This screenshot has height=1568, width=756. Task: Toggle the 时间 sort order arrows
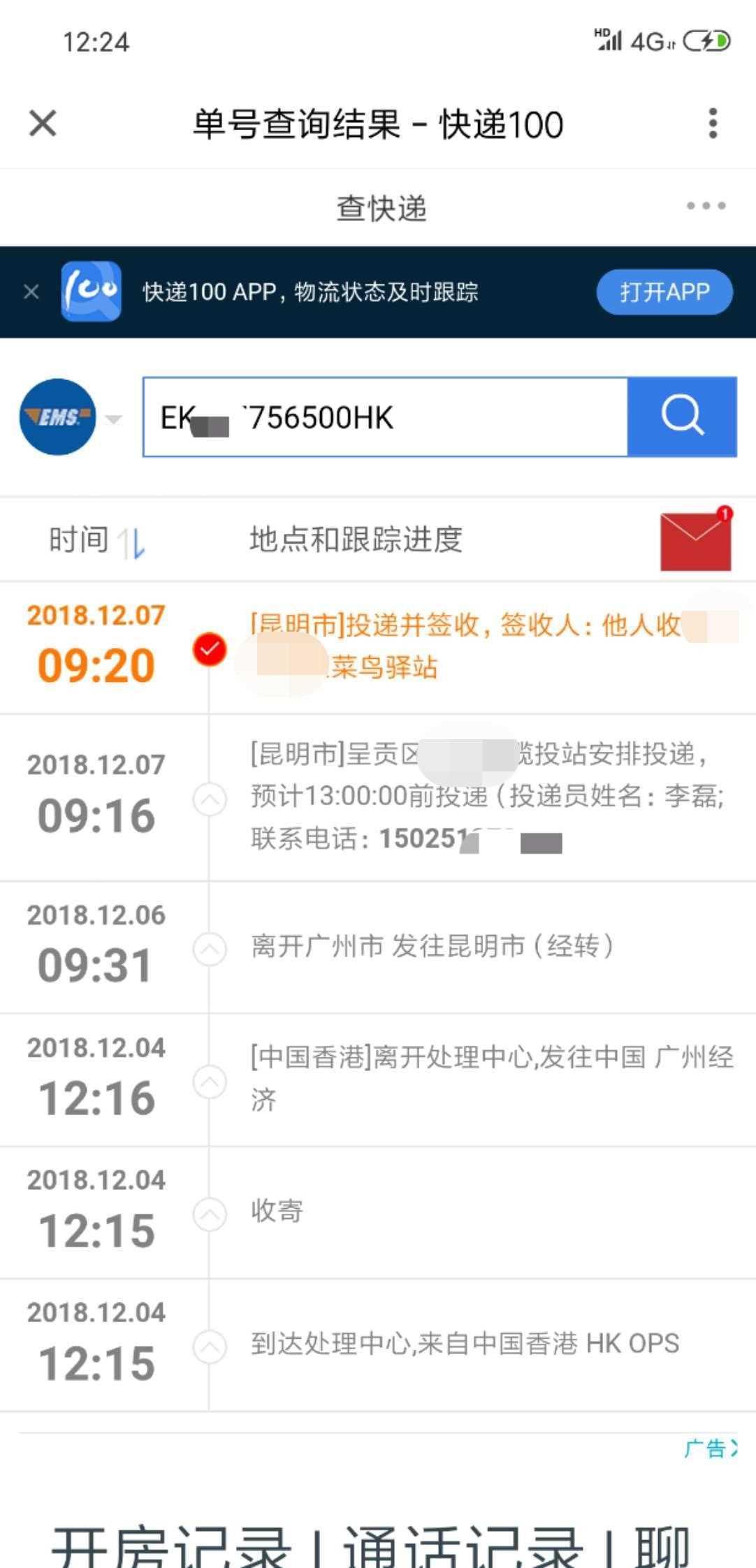131,542
